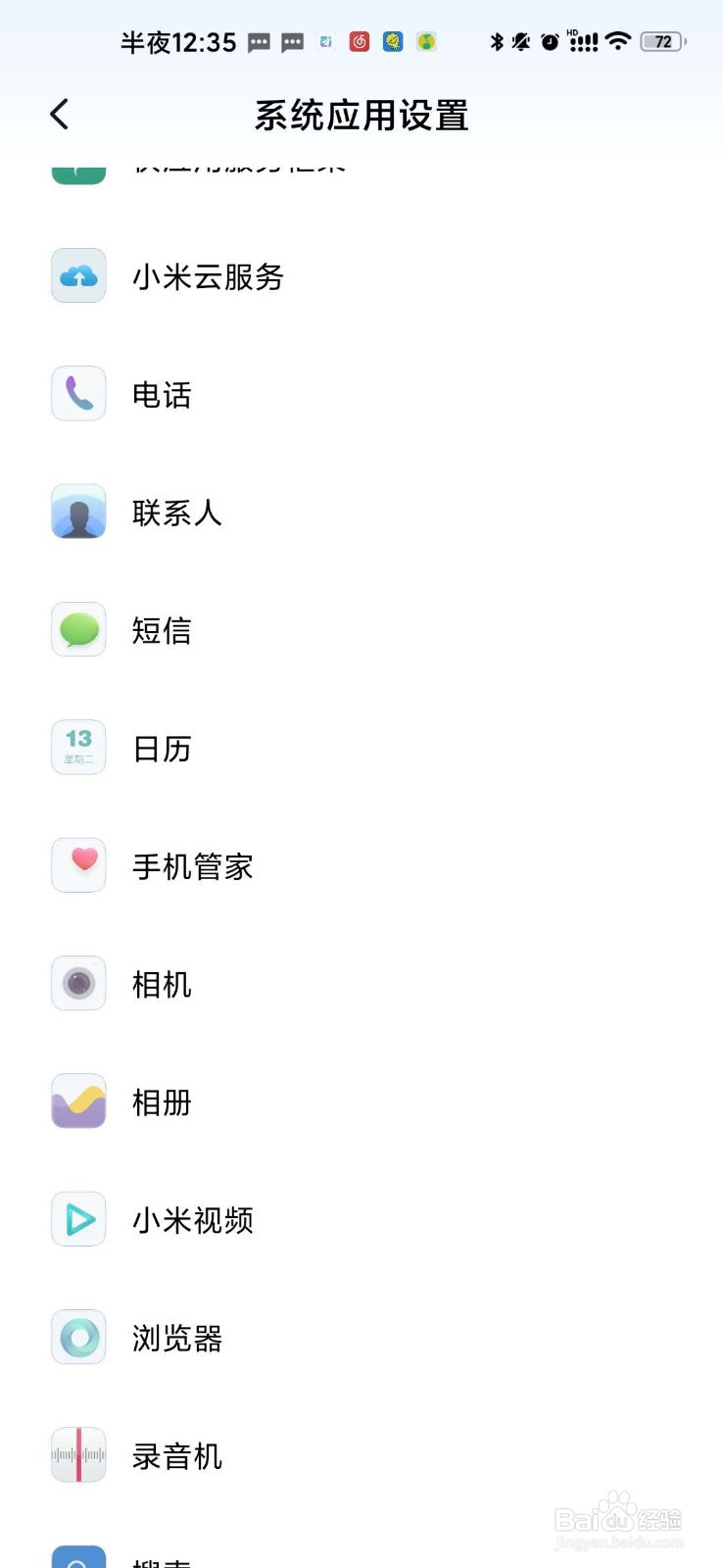Open 联系人 settings
Image resolution: width=723 pixels, height=1568 pixels.
tap(361, 512)
